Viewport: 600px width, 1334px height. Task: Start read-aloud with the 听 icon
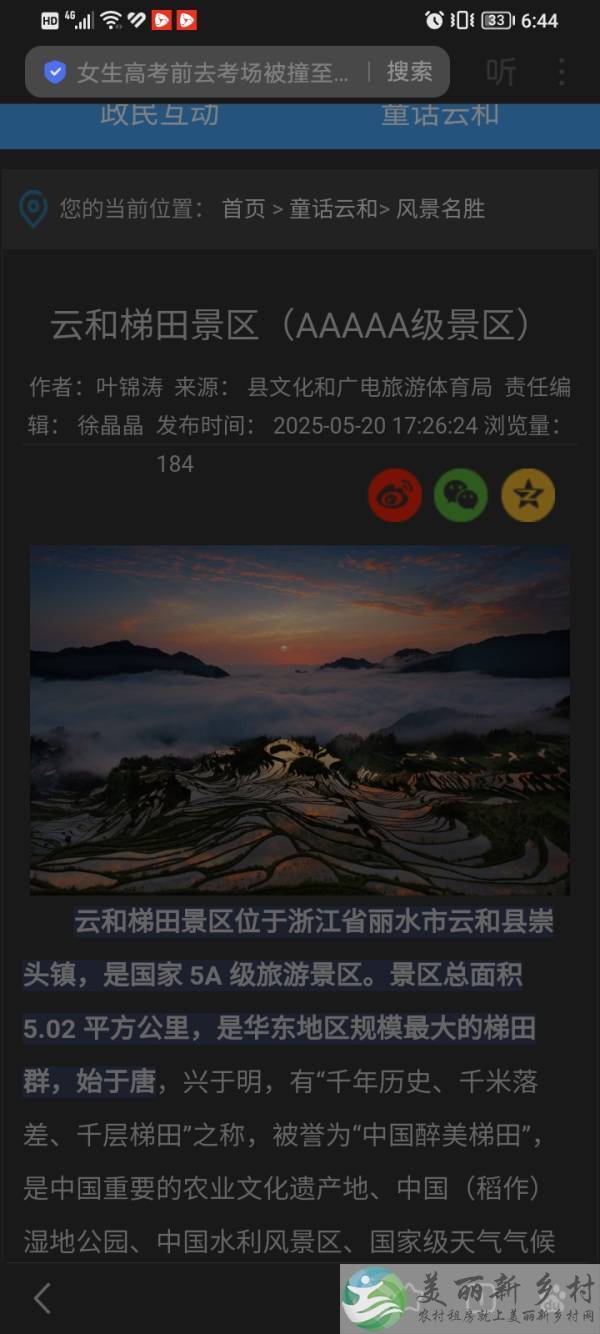tap(501, 72)
